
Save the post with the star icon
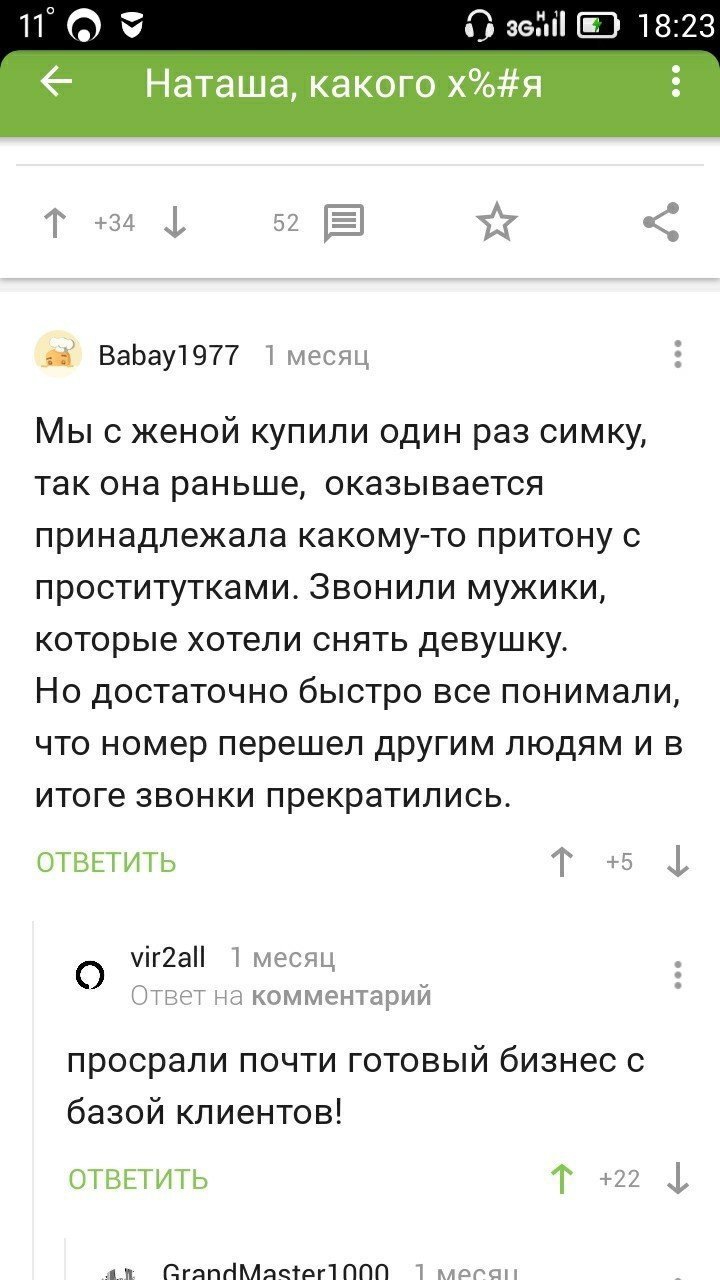click(497, 223)
